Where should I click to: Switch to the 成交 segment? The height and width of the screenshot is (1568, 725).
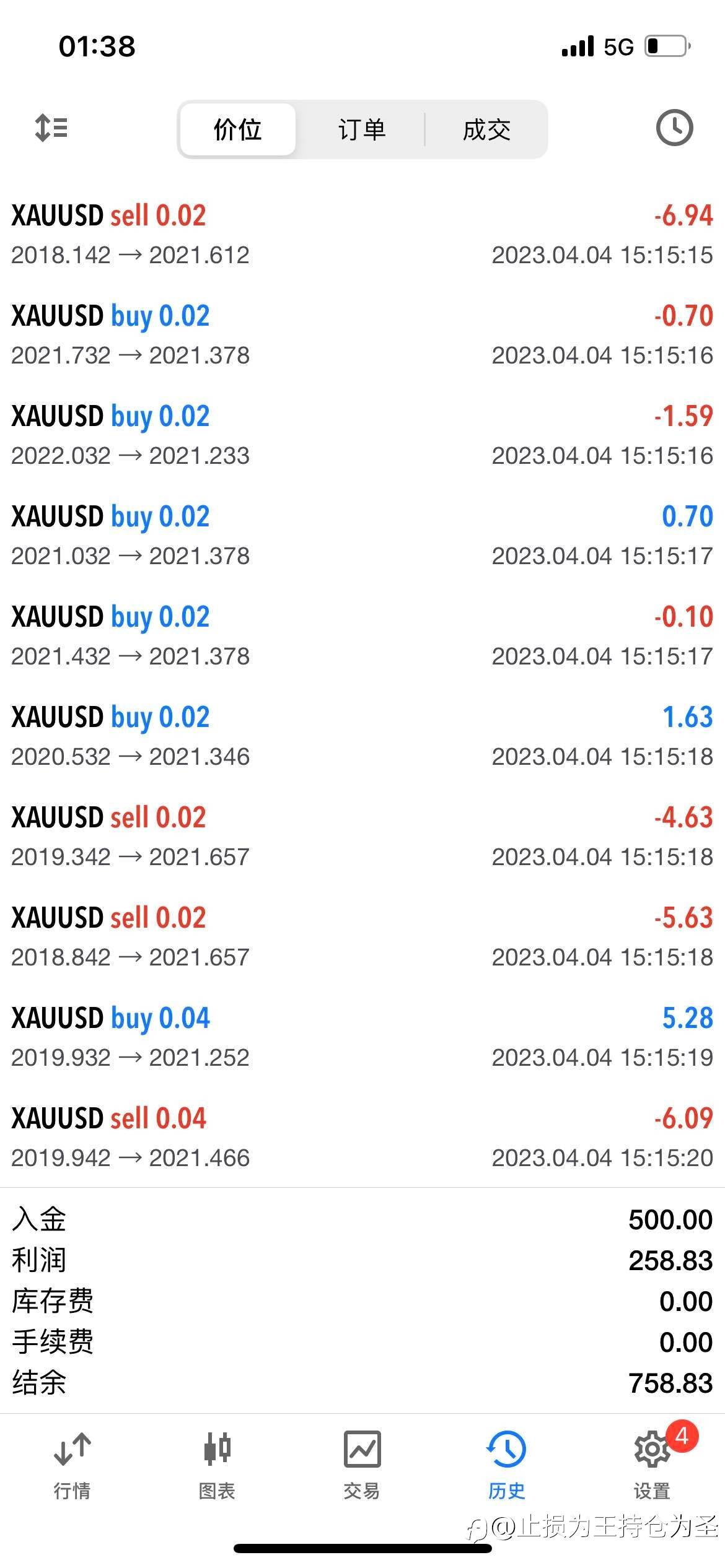[486, 129]
